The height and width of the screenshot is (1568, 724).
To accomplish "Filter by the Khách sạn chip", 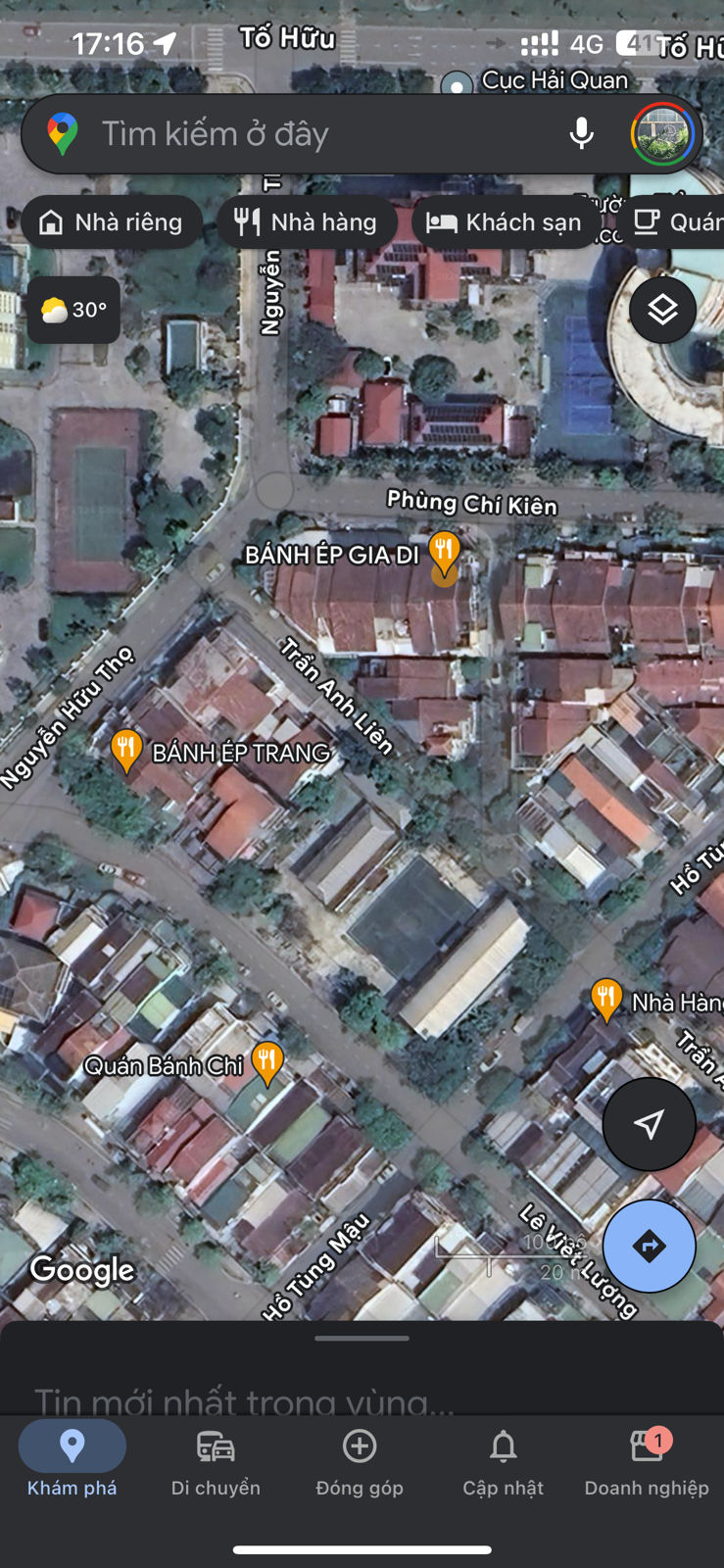I will point(505,222).
